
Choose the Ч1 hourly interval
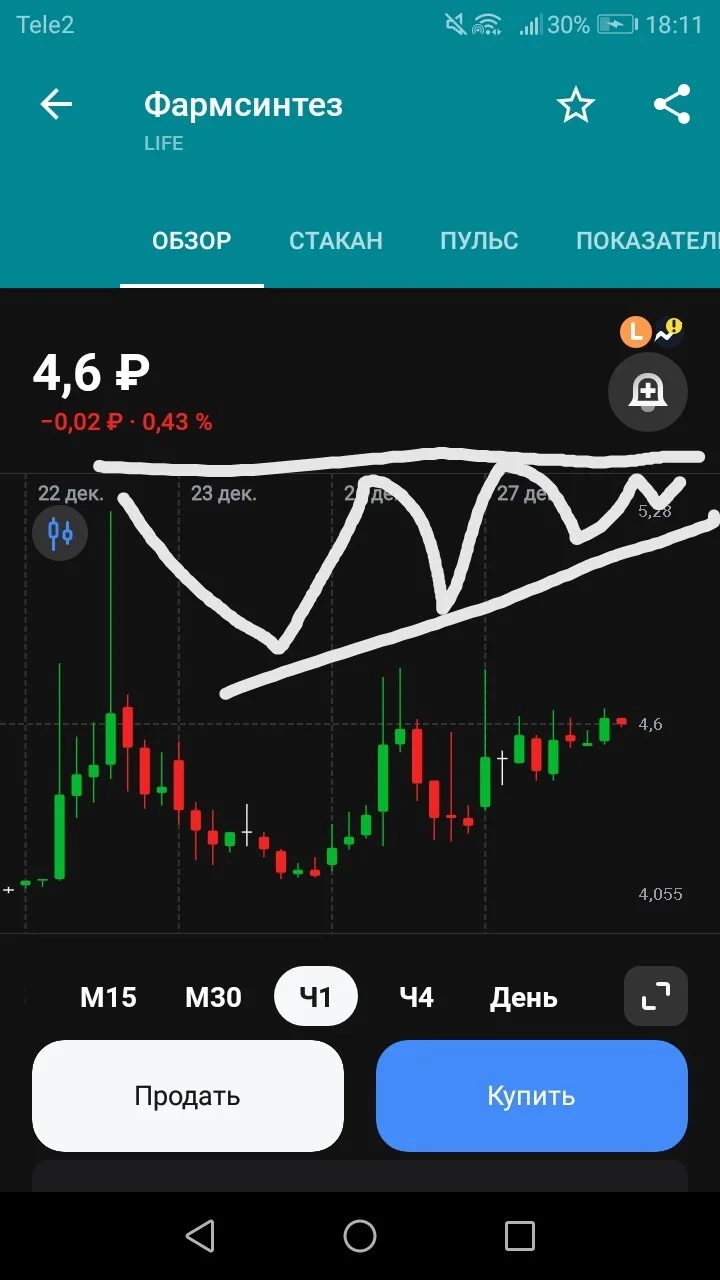coord(315,997)
